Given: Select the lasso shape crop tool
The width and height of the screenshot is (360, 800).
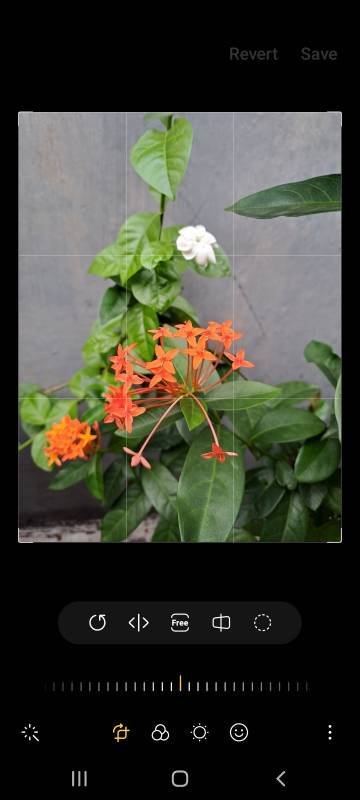Looking at the screenshot, I should tap(263, 623).
